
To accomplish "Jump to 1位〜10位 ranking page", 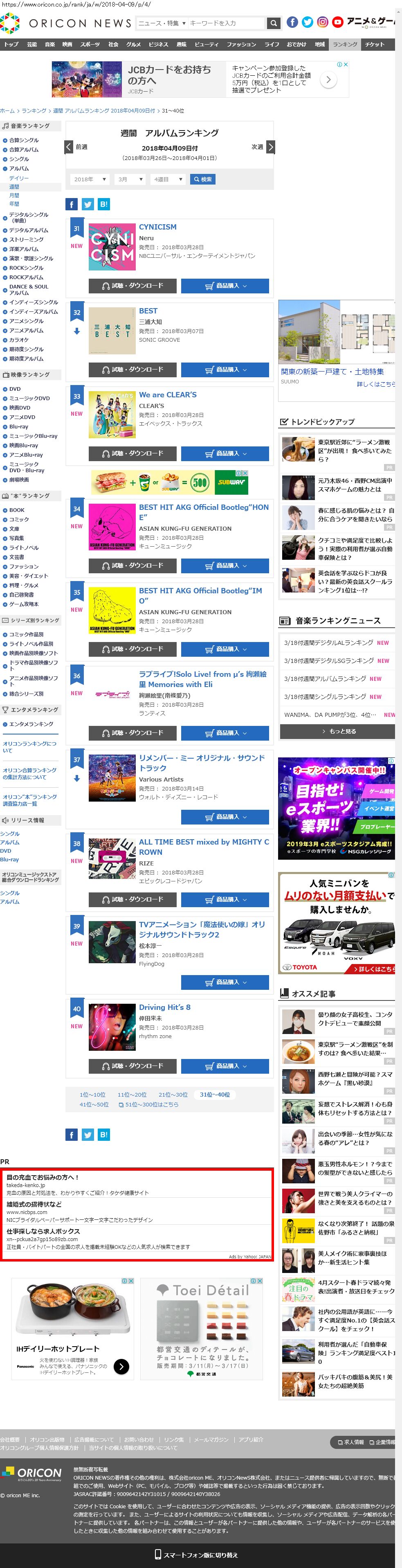I will point(92,1095).
